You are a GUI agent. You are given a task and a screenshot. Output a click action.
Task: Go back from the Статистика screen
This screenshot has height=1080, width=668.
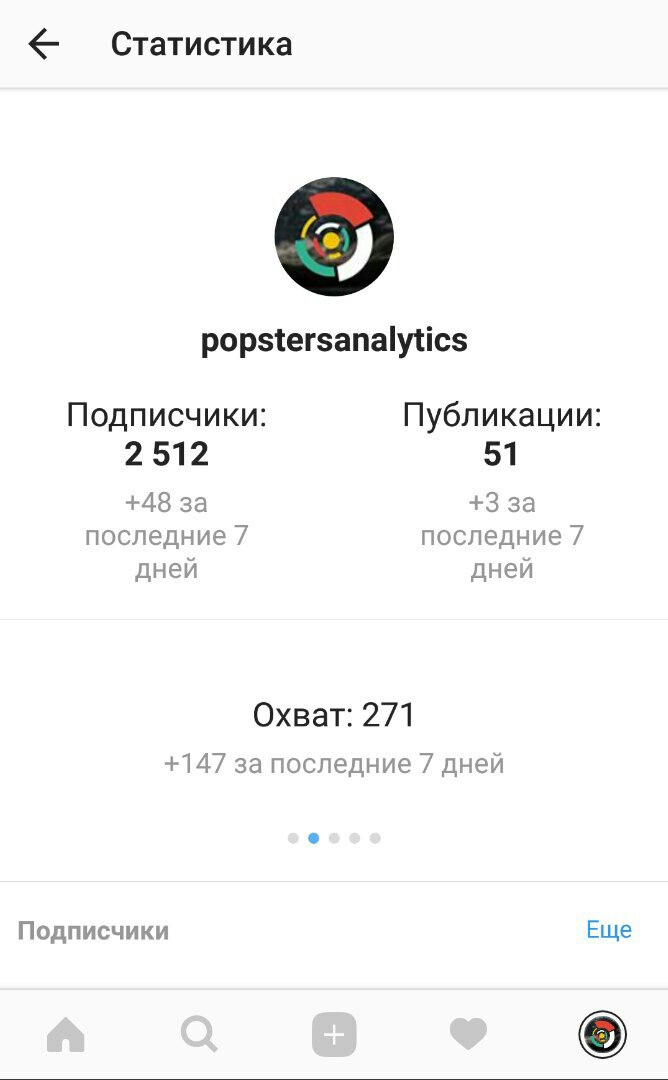pos(44,44)
